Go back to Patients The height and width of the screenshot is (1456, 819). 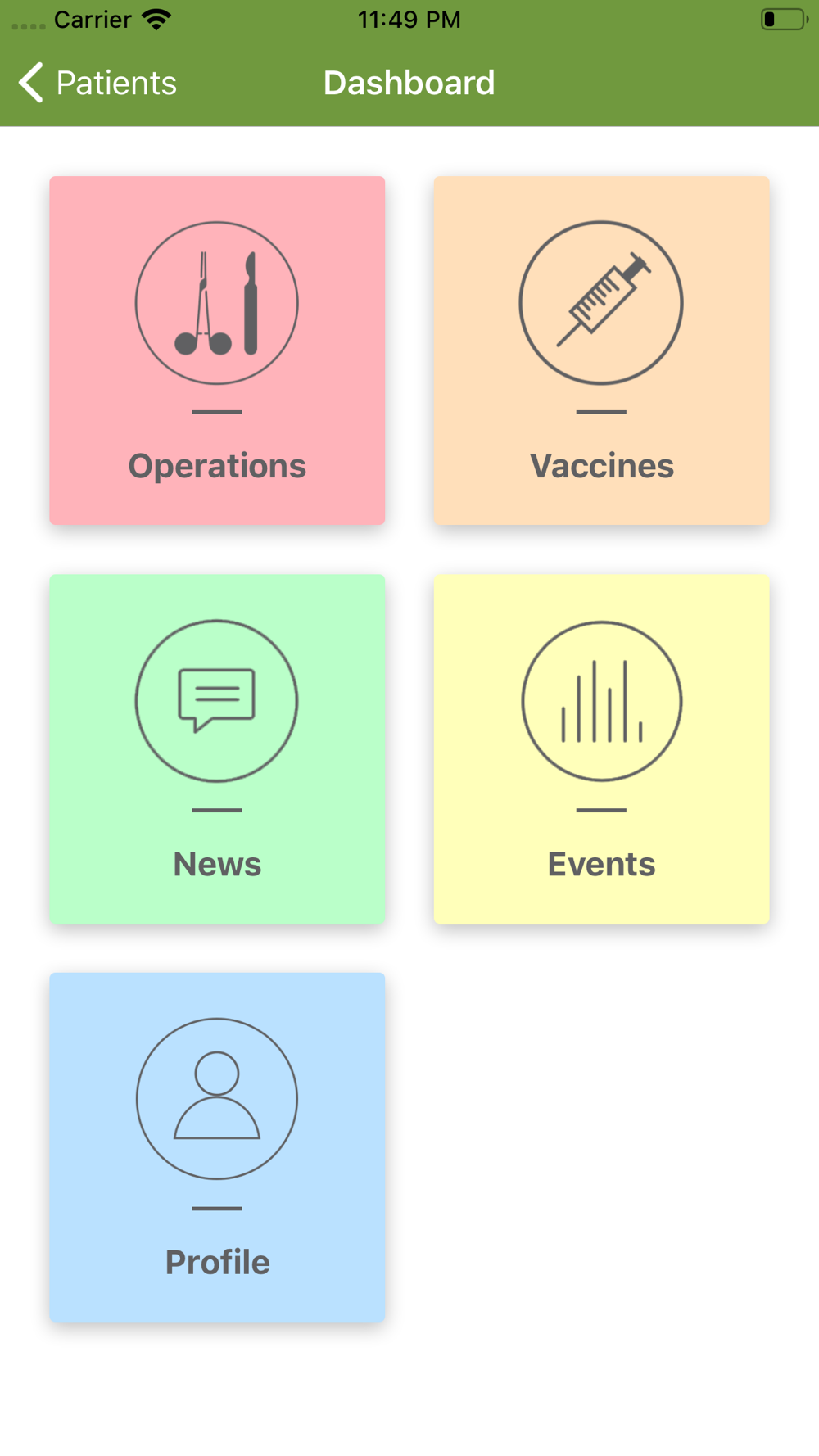point(98,83)
